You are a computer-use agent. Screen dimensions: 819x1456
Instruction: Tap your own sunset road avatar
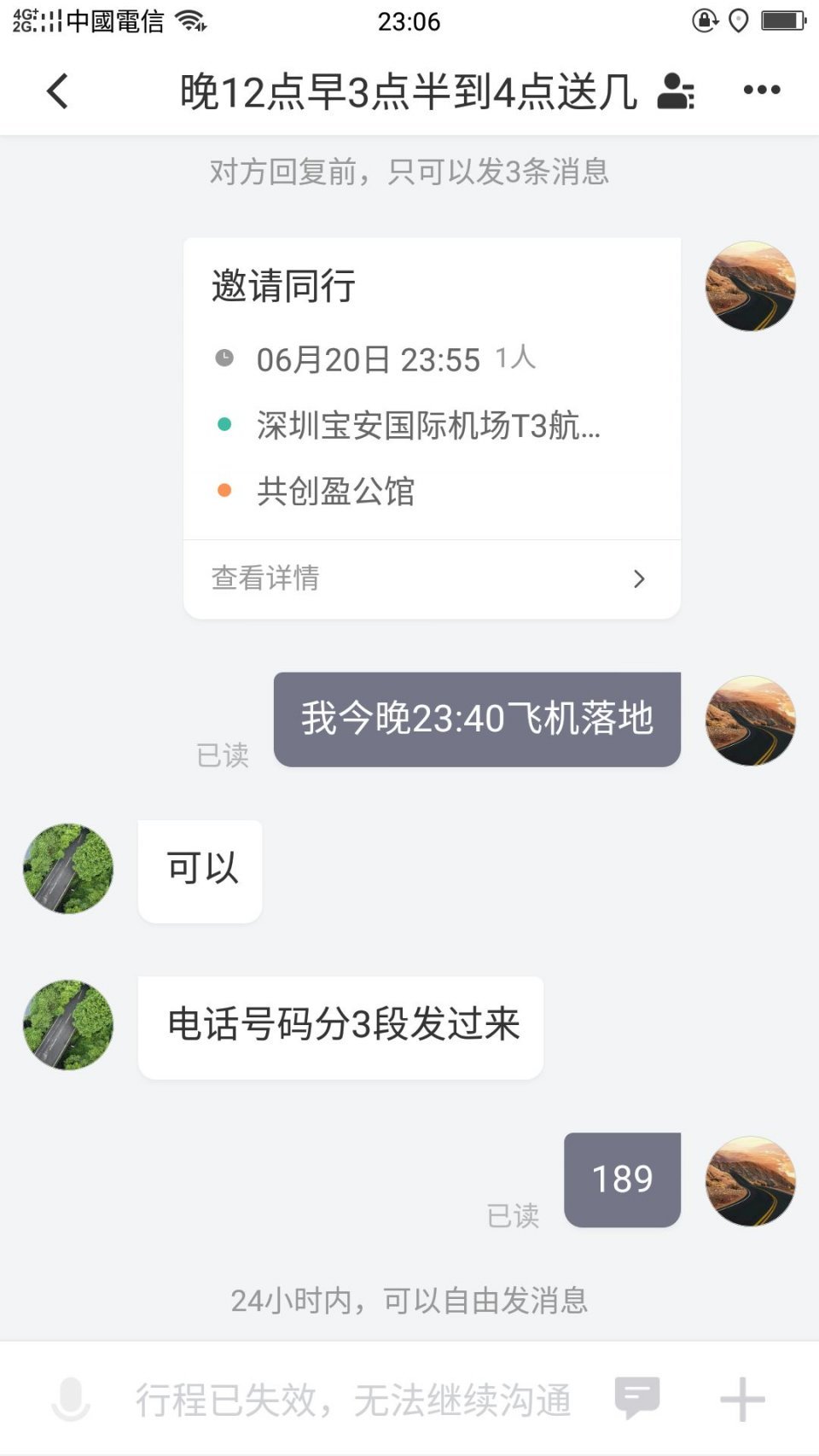(x=751, y=719)
